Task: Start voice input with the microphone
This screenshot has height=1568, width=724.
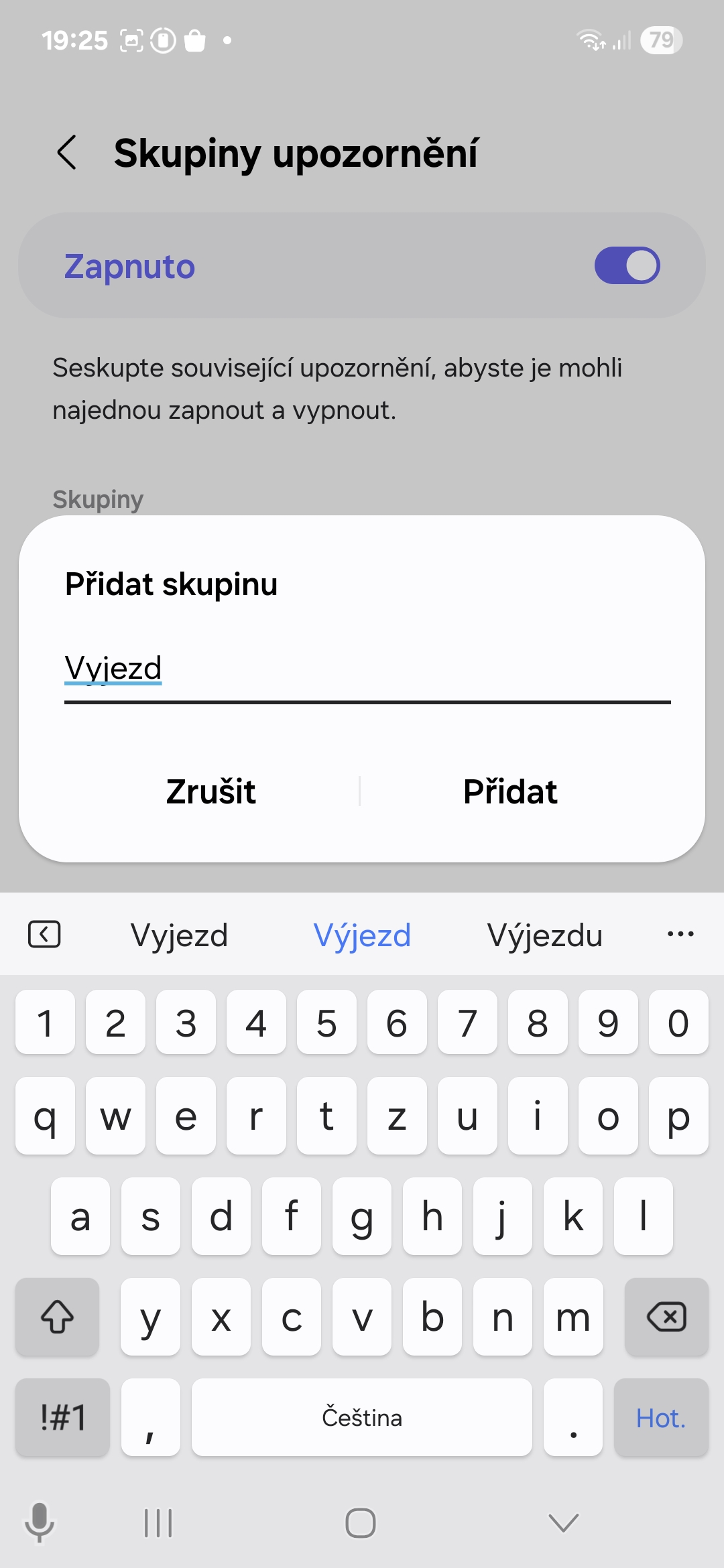Action: pos(40,1522)
